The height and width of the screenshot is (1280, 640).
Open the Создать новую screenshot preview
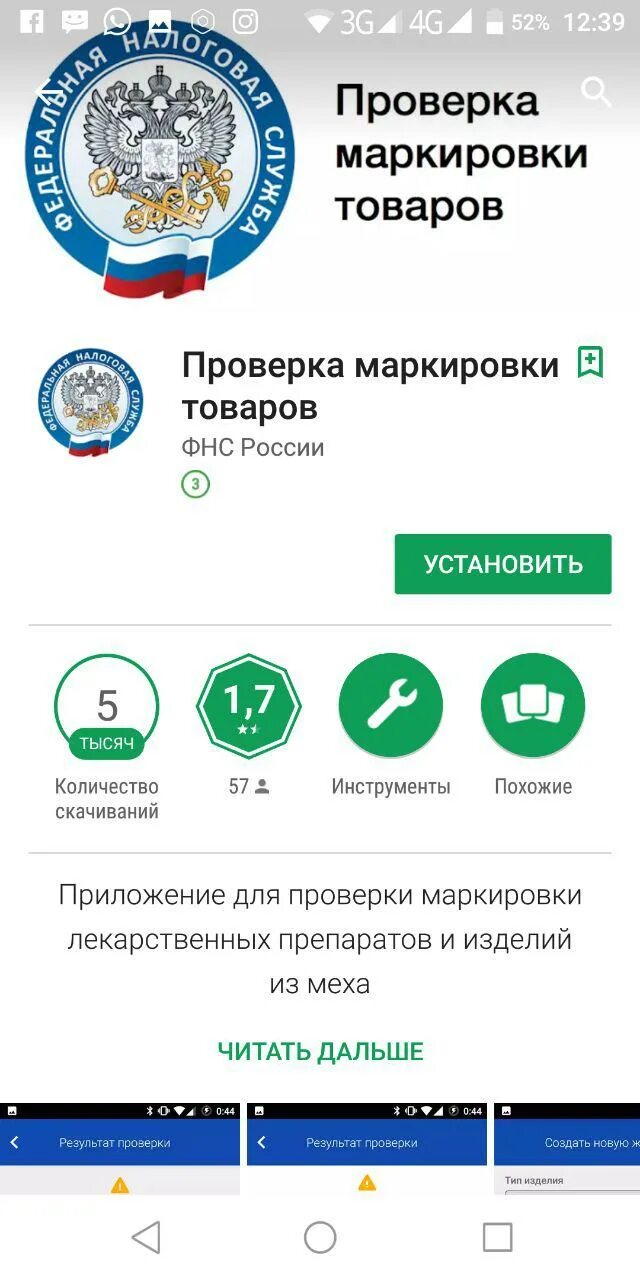pyautogui.click(x=567, y=1149)
